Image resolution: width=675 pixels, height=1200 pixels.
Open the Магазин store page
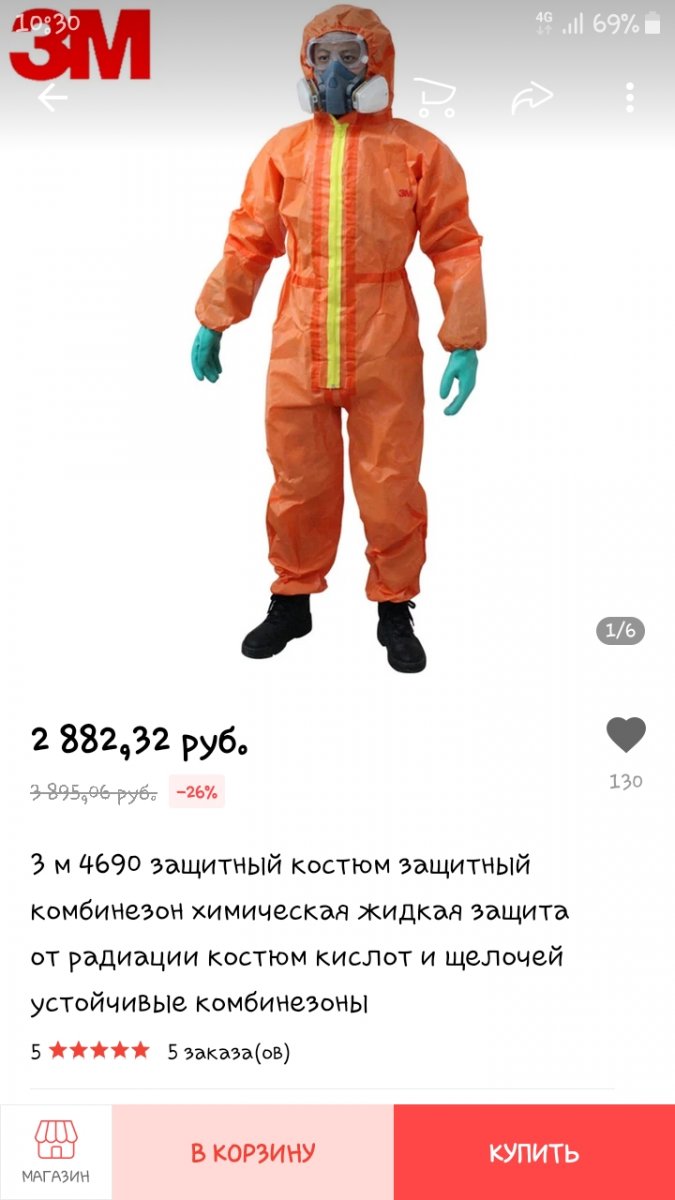(x=56, y=1152)
